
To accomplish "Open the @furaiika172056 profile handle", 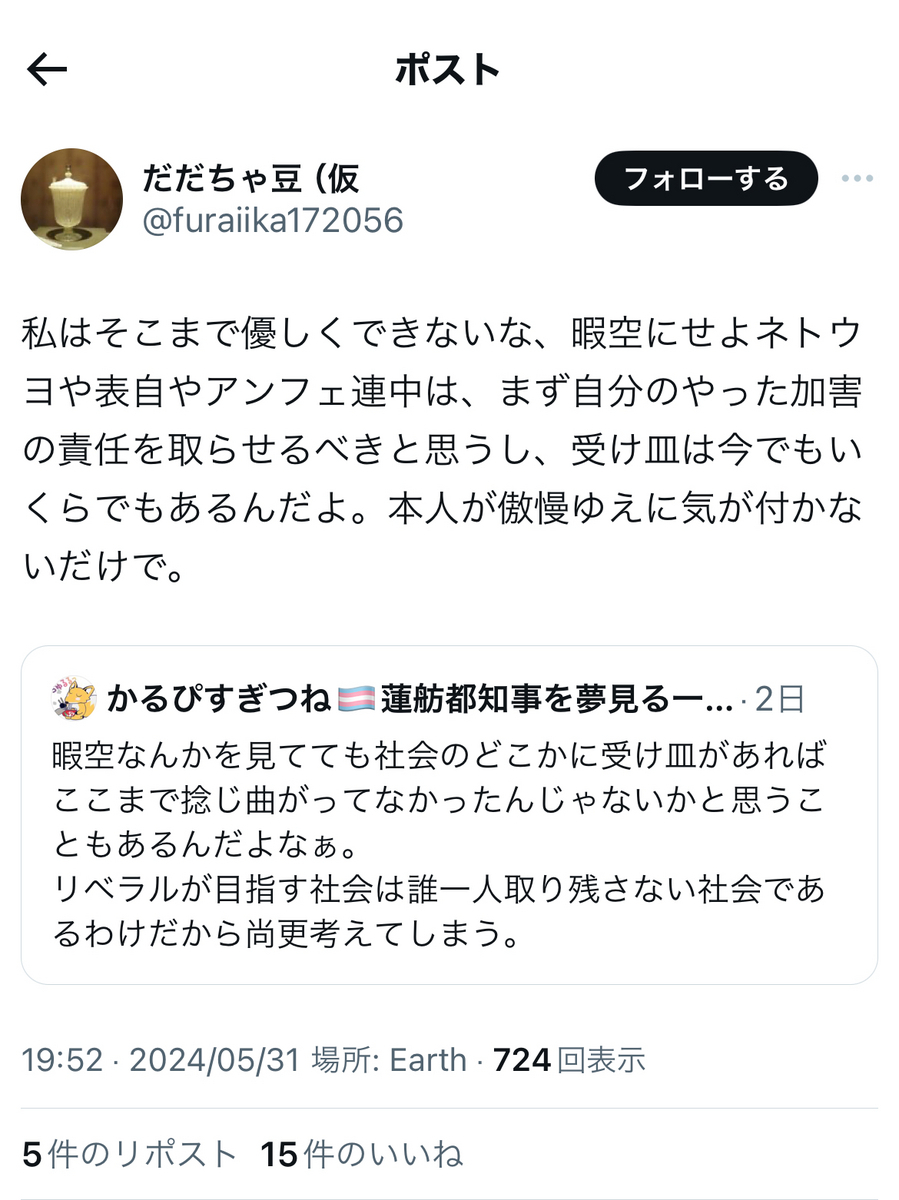I will click(274, 220).
